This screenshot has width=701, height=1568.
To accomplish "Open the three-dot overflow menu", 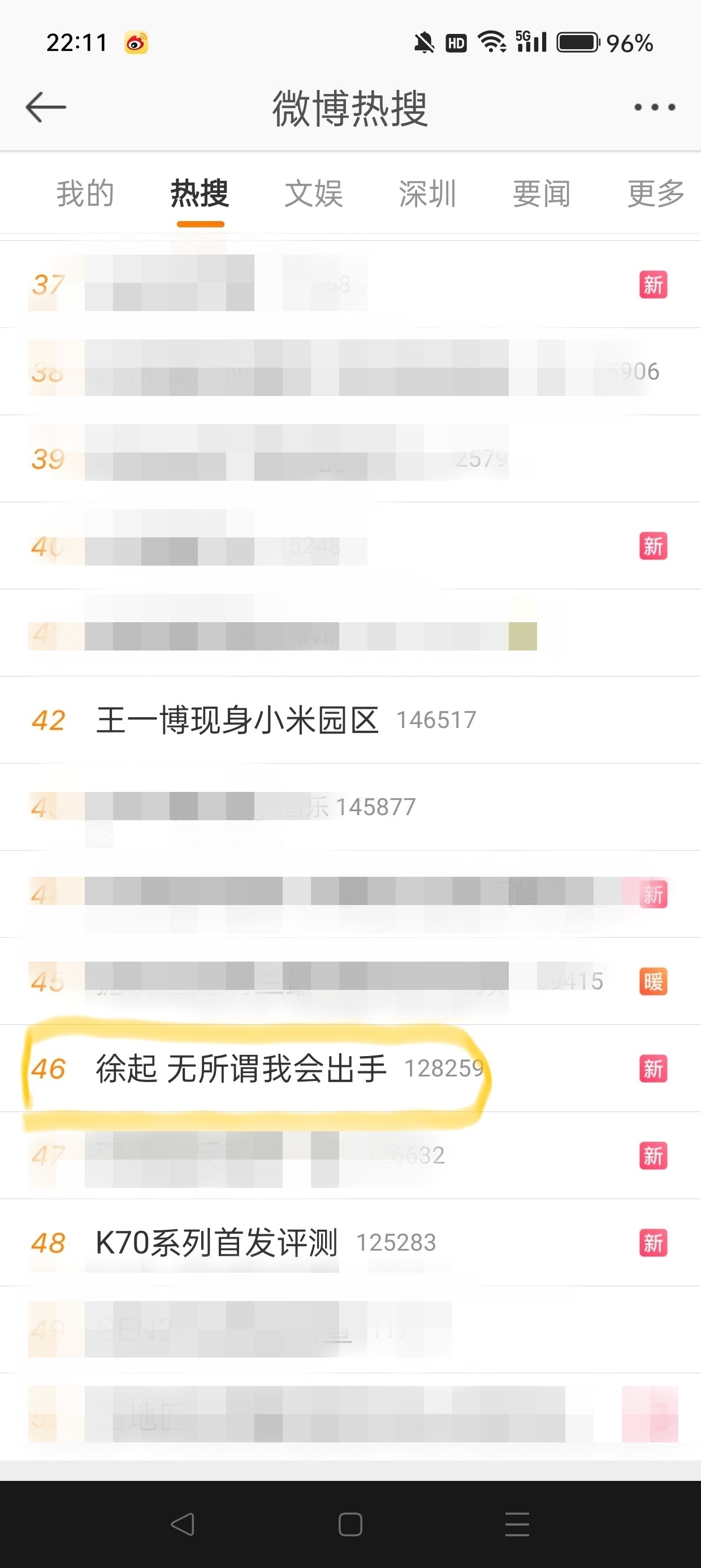I will click(654, 107).
